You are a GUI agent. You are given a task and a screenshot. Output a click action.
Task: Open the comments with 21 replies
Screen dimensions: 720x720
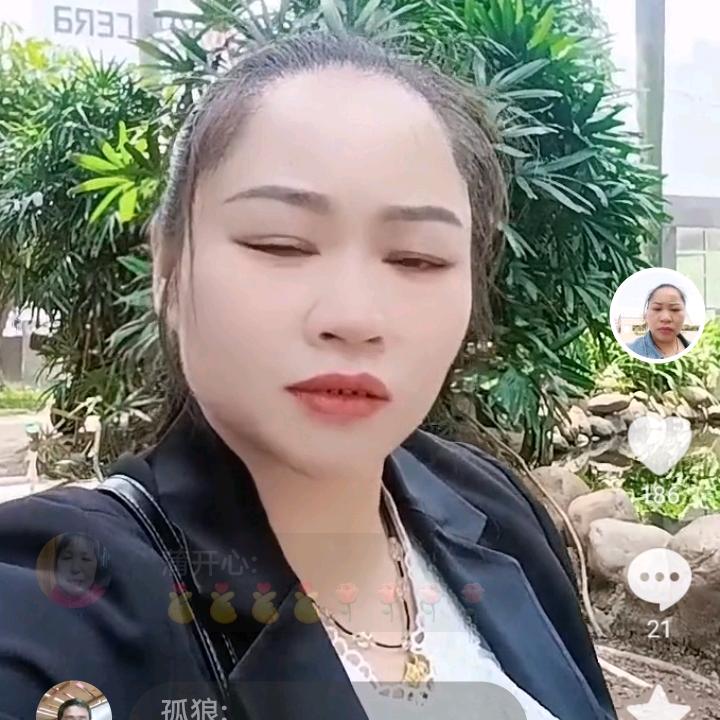click(x=659, y=579)
